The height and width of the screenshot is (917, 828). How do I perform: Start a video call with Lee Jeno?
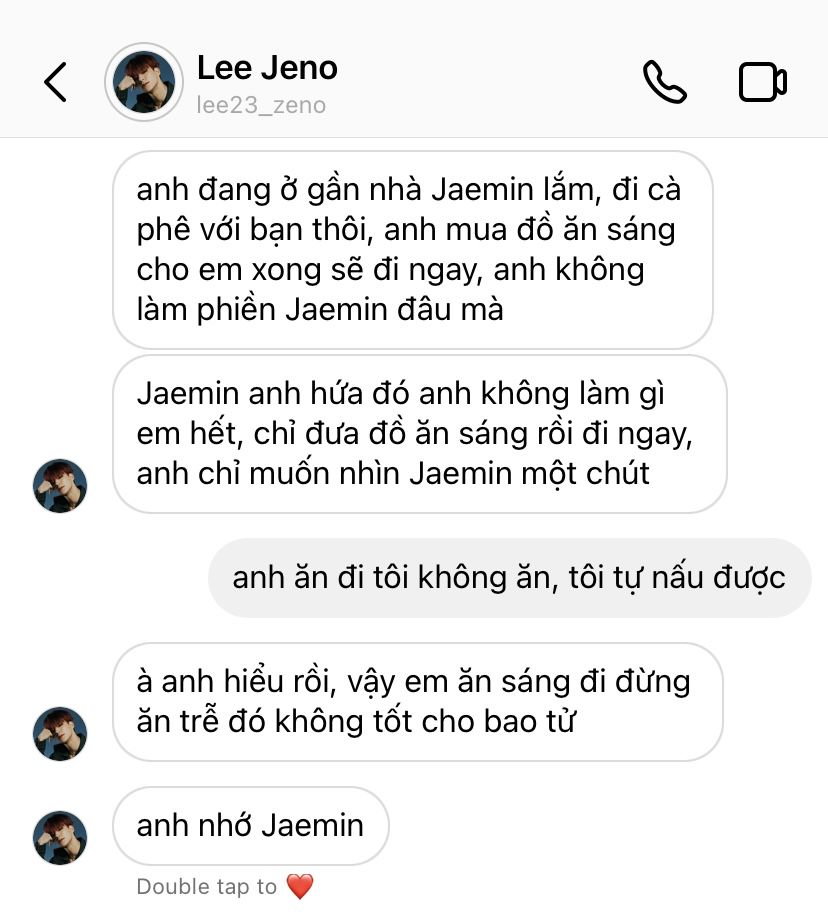click(763, 82)
